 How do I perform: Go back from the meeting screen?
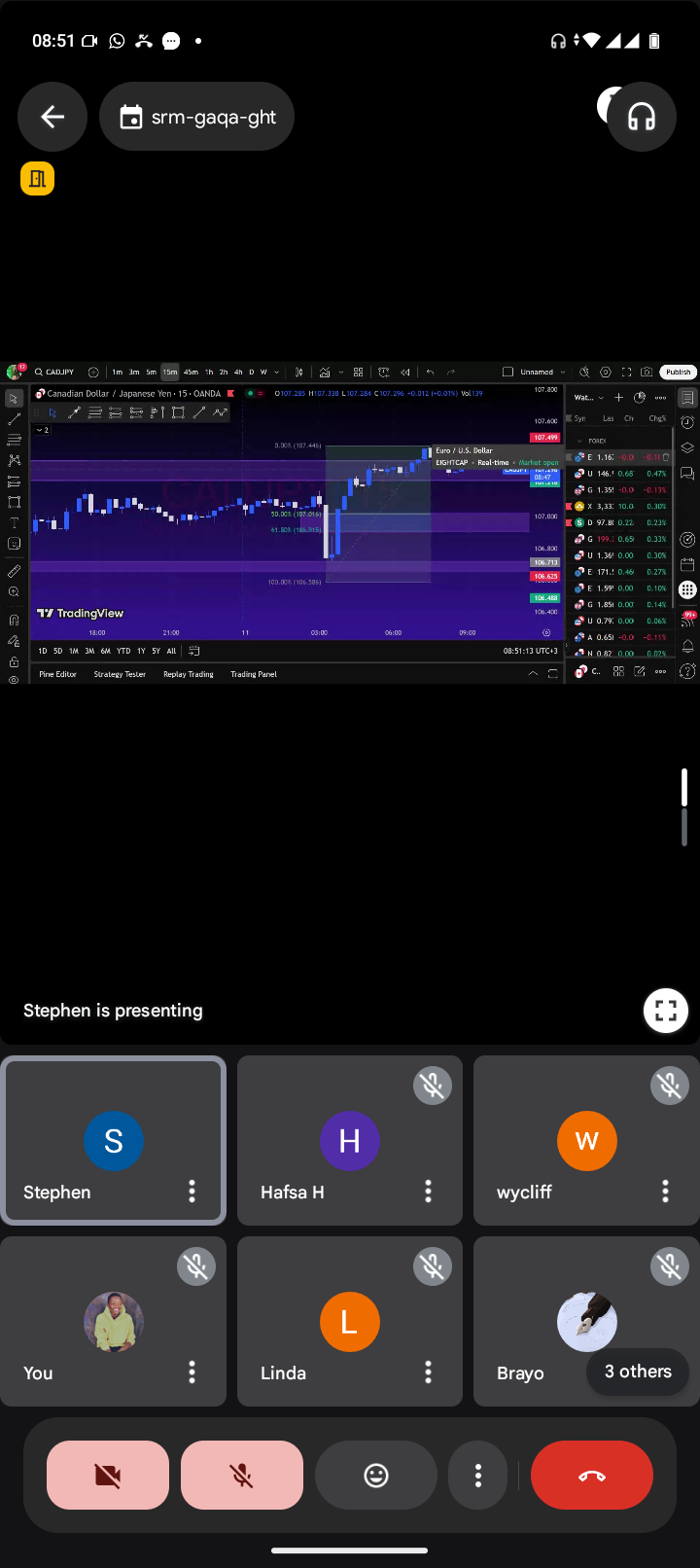coord(52,117)
